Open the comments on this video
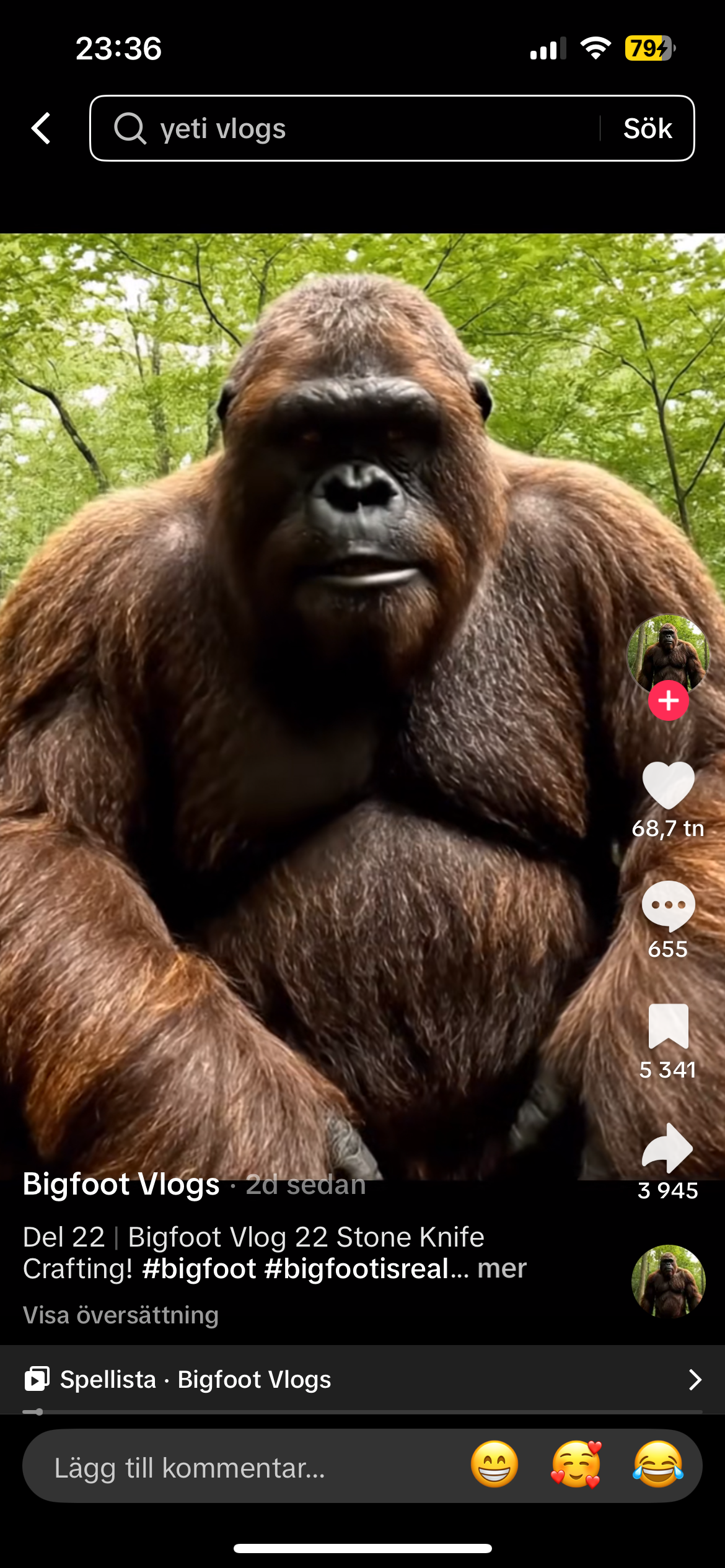Image resolution: width=725 pixels, height=1568 pixels. point(668,905)
